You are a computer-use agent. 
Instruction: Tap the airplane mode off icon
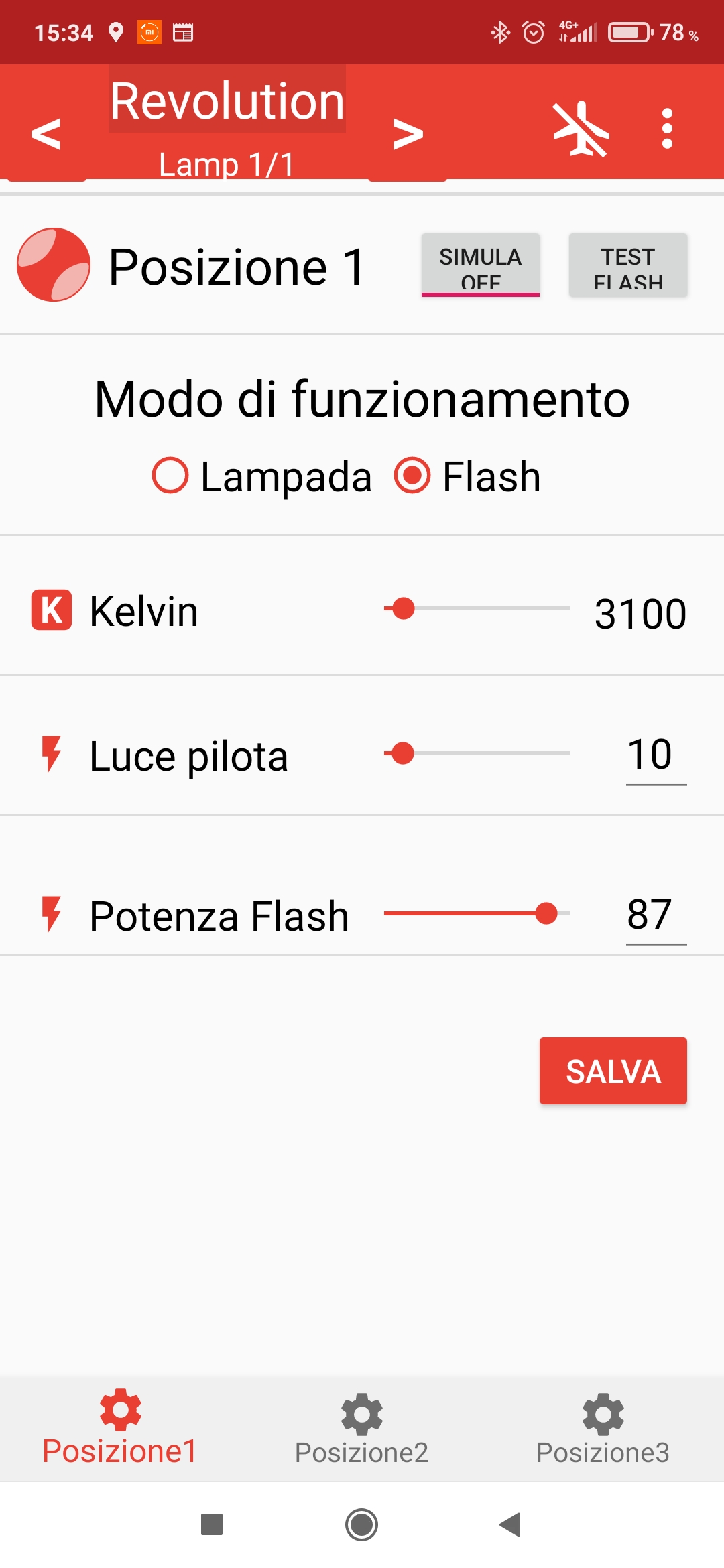point(581,129)
